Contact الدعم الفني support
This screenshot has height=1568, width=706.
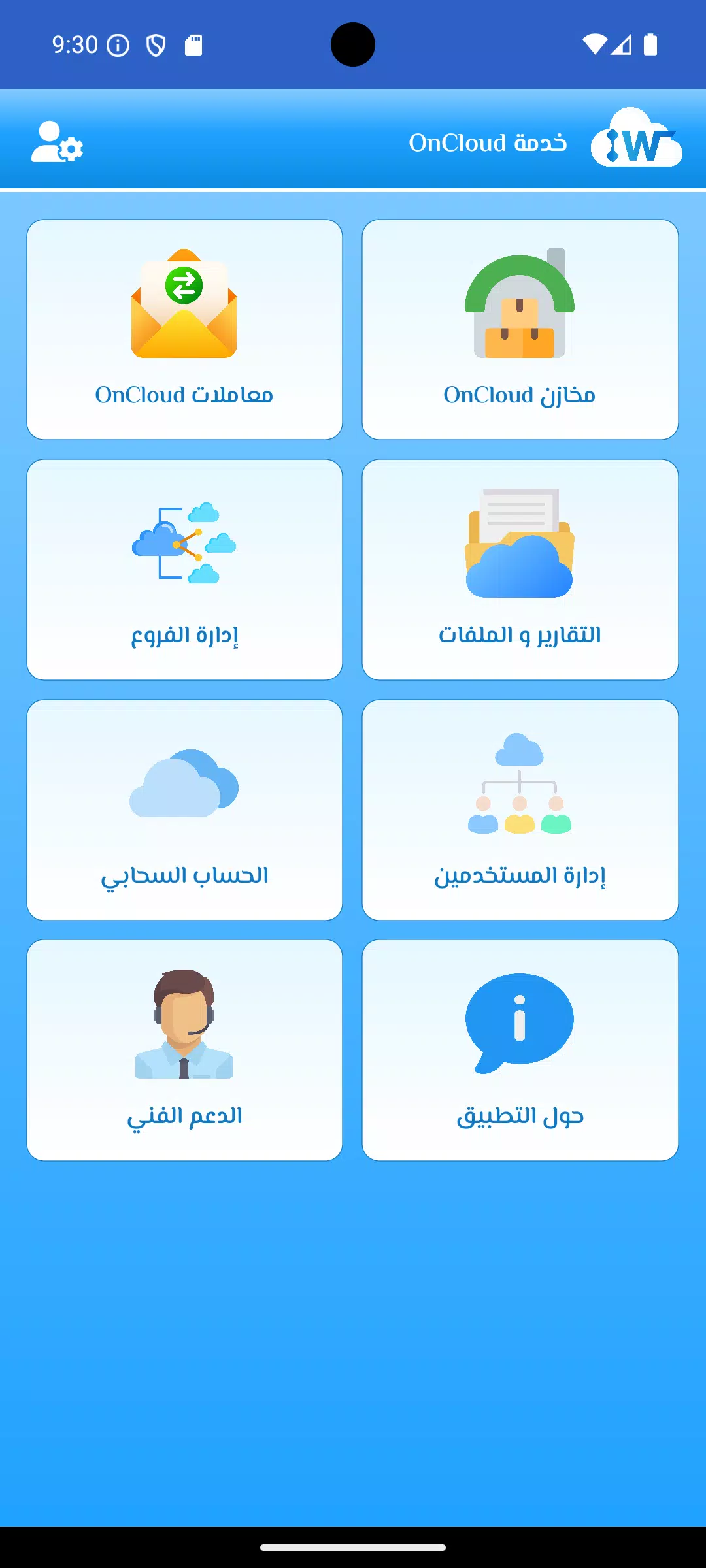click(184, 1050)
